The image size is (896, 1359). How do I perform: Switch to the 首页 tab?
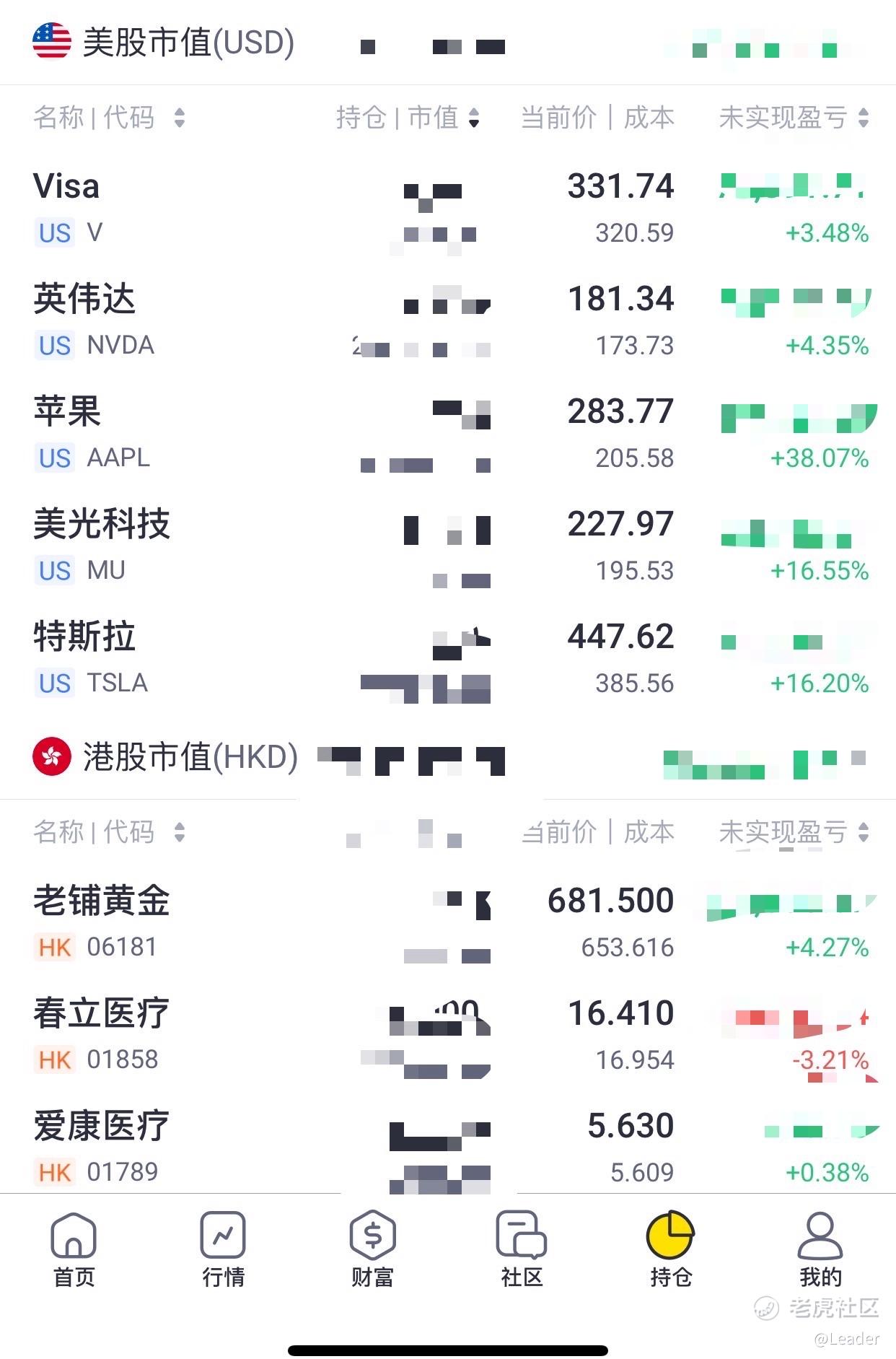click(74, 1249)
